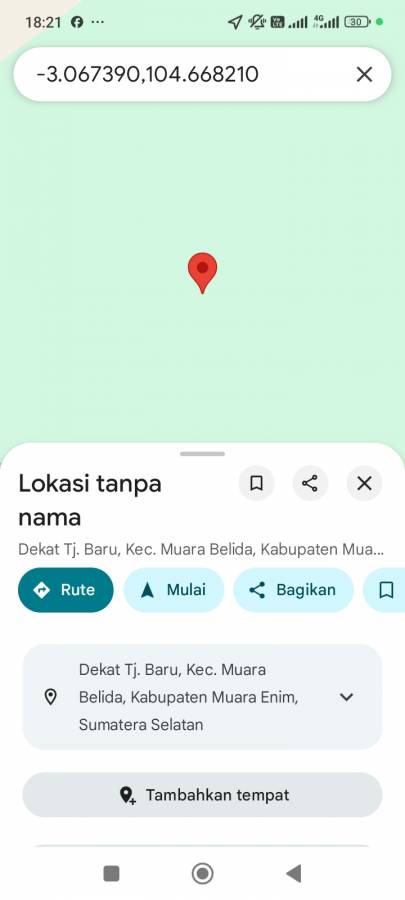Tap the Bagikan chip
The width and height of the screenshot is (405, 900).
click(294, 590)
